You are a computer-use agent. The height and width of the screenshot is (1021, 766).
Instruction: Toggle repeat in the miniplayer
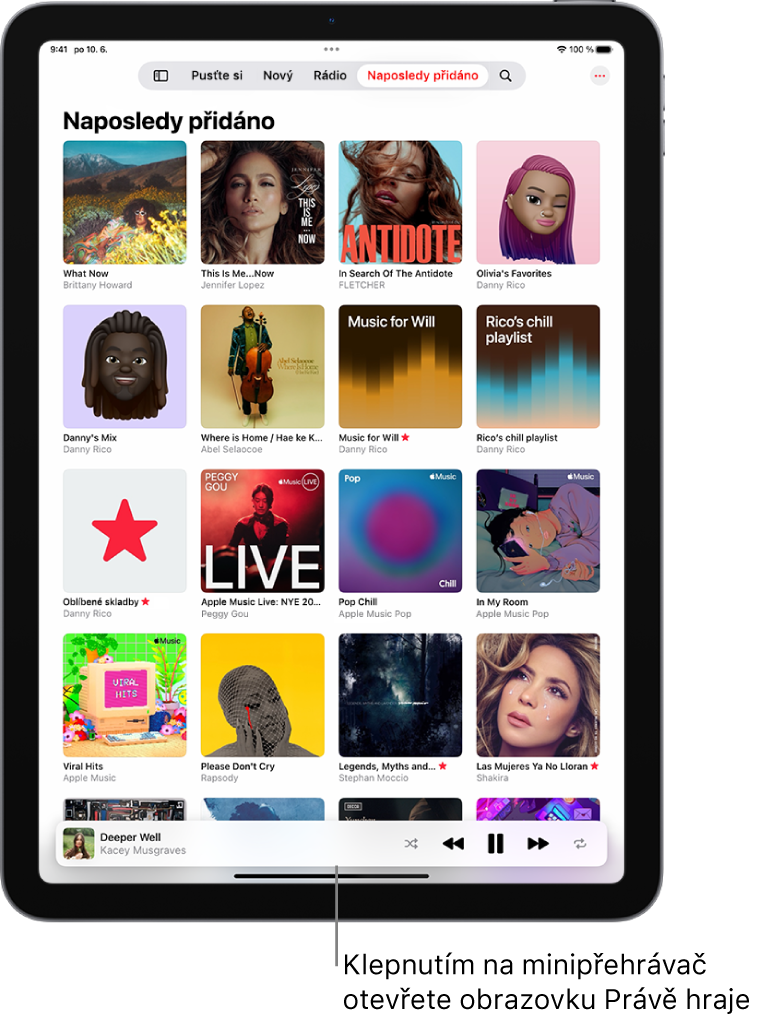pos(580,844)
